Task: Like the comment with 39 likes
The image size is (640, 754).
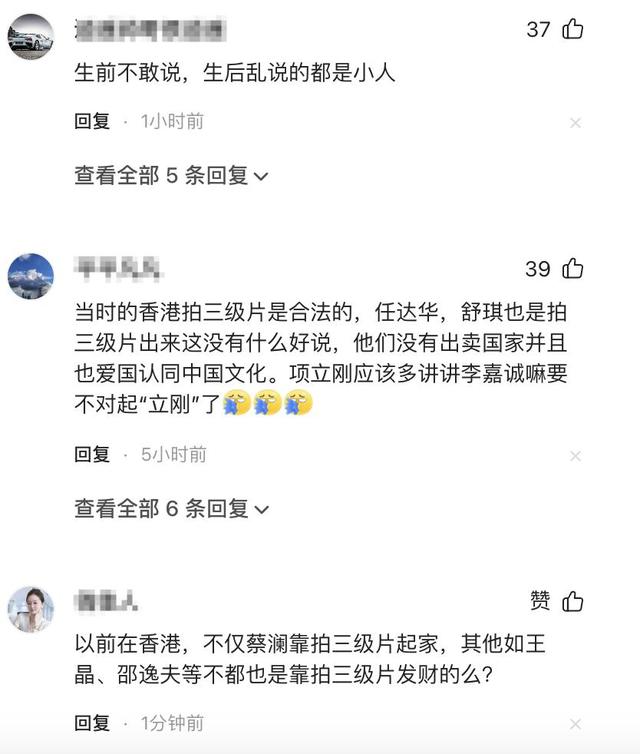Action: (572, 268)
